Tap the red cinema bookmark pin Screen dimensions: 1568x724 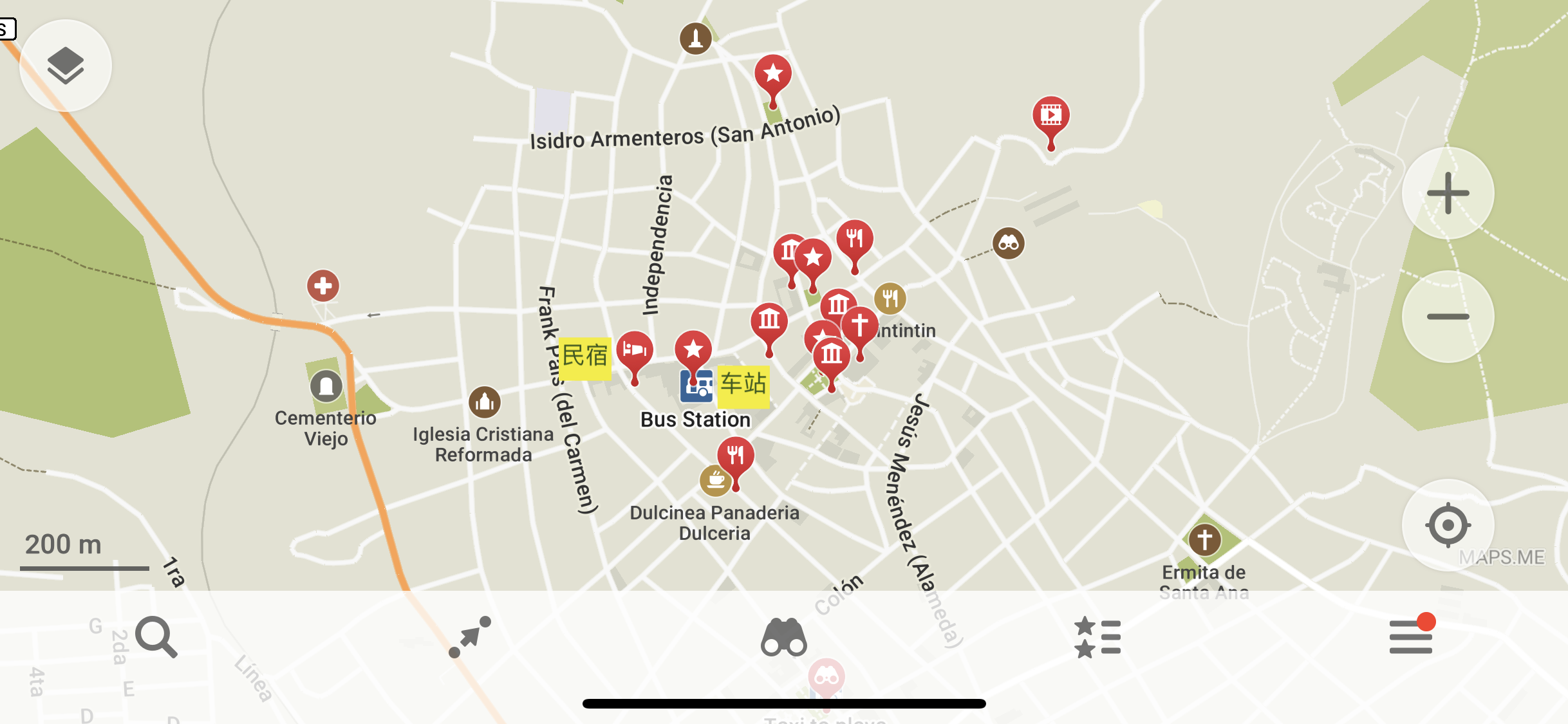click(1050, 116)
